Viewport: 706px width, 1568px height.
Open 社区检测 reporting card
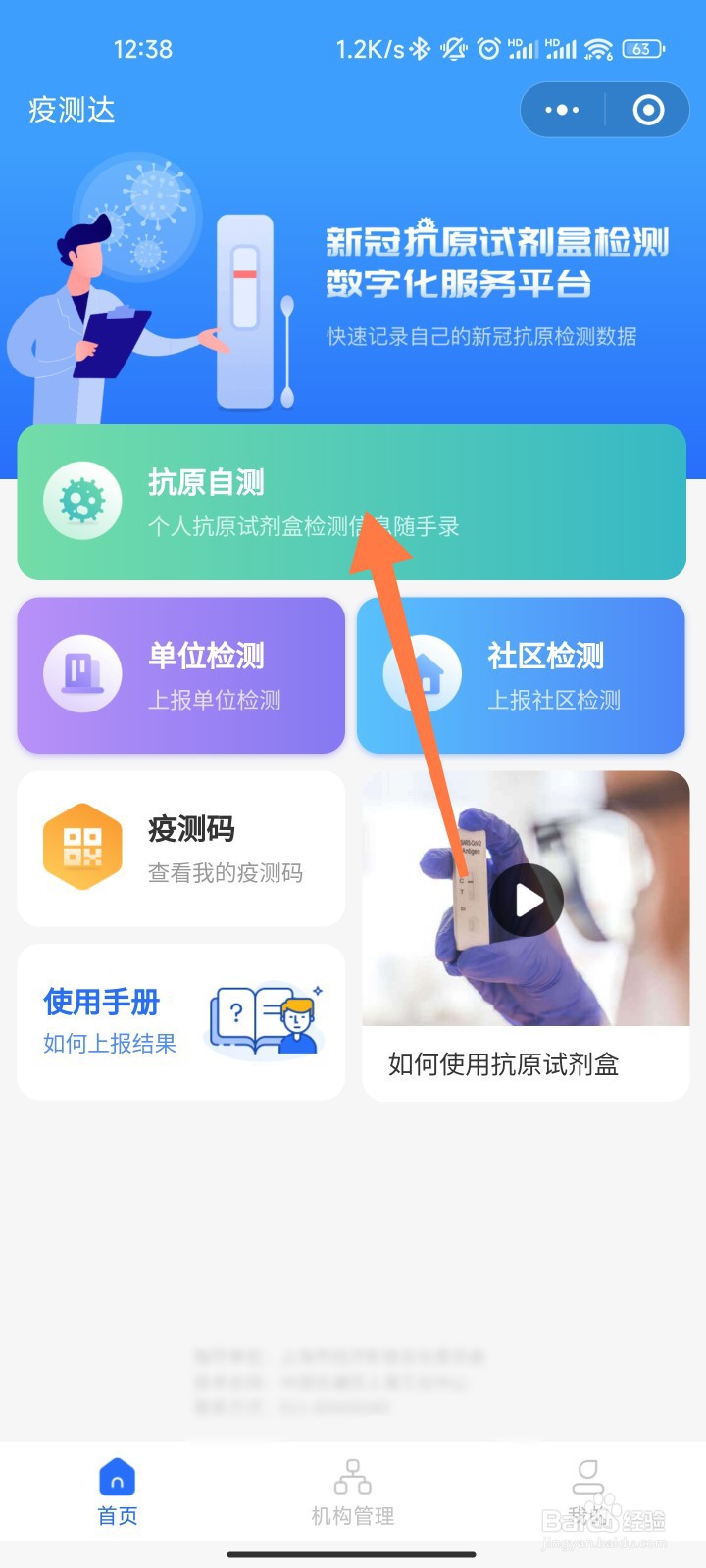(x=520, y=674)
